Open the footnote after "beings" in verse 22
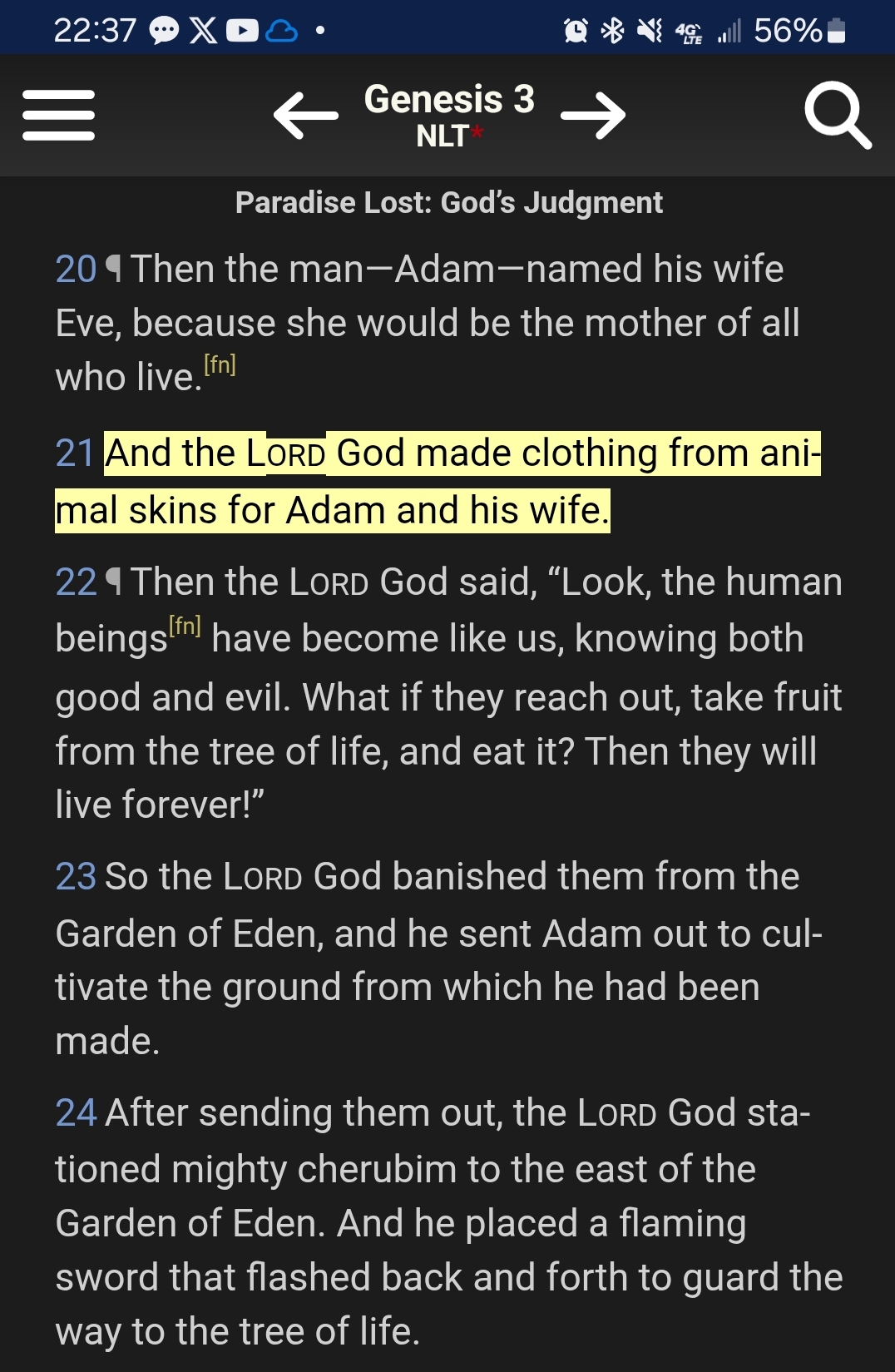The image size is (895, 1372). pyautogui.click(x=185, y=626)
